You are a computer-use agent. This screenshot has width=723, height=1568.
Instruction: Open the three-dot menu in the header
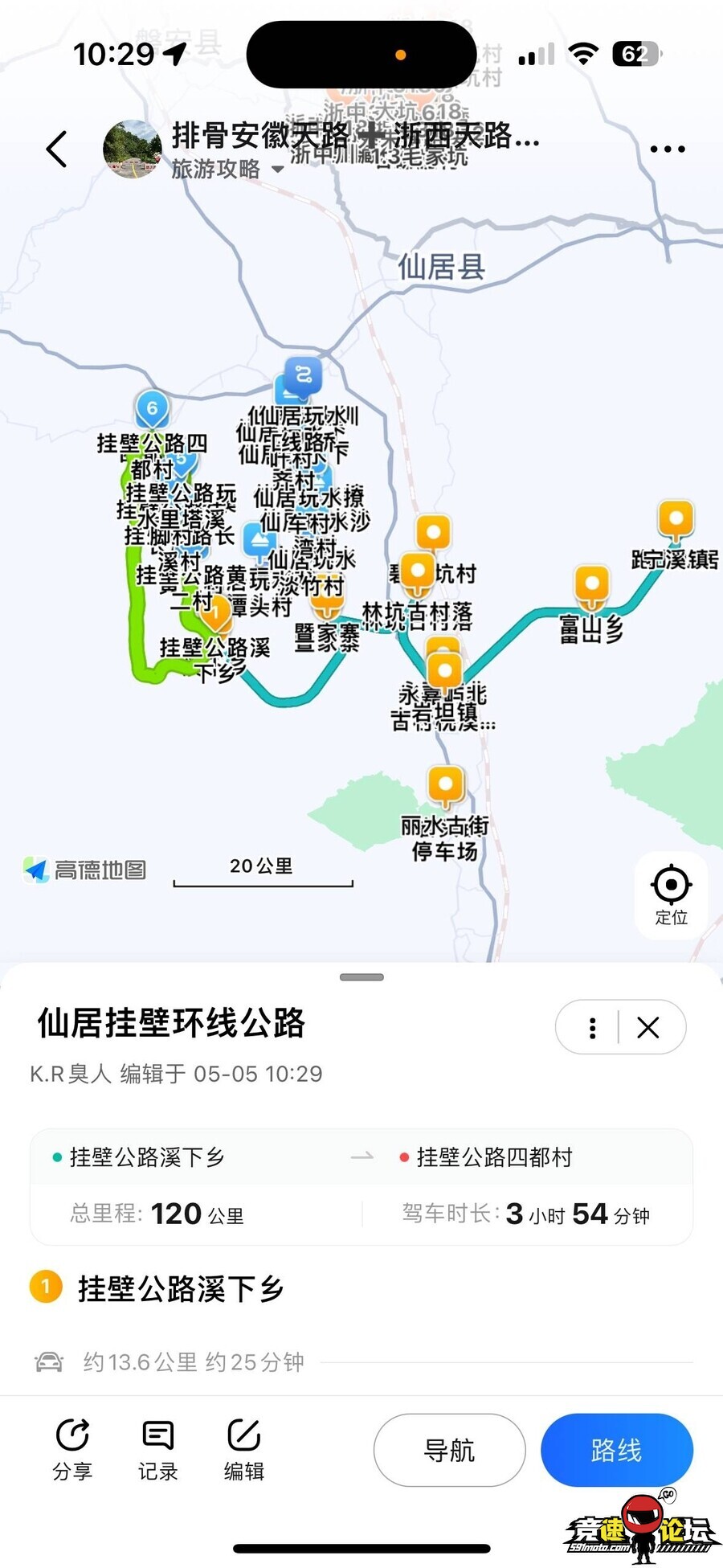click(667, 149)
